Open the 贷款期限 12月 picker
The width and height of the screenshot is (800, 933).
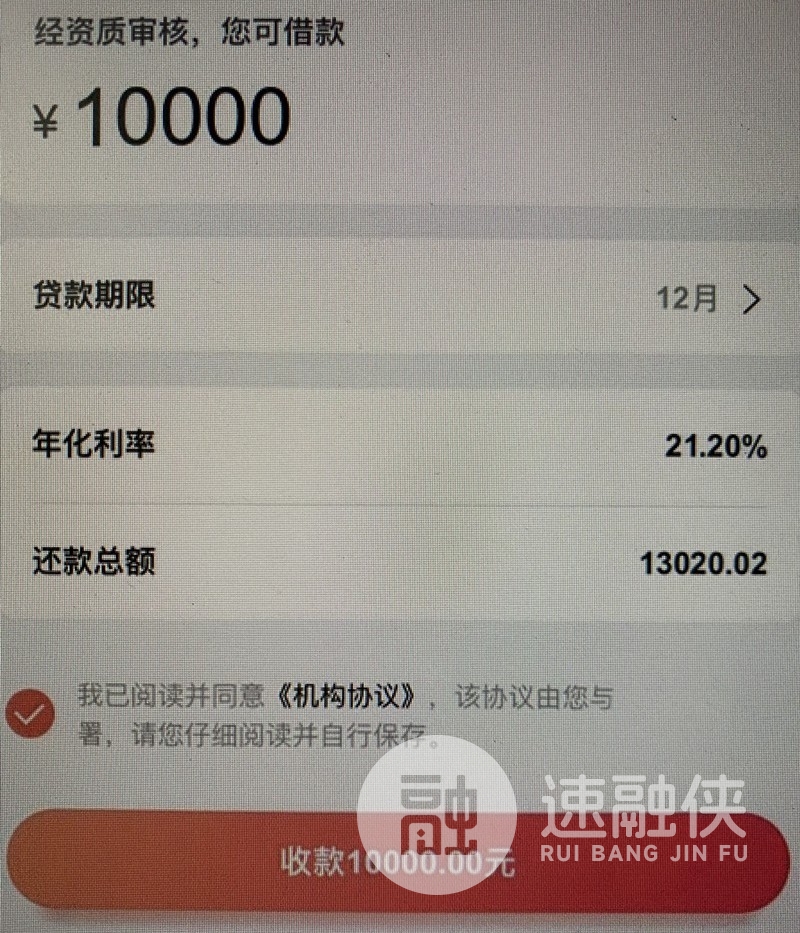point(709,298)
